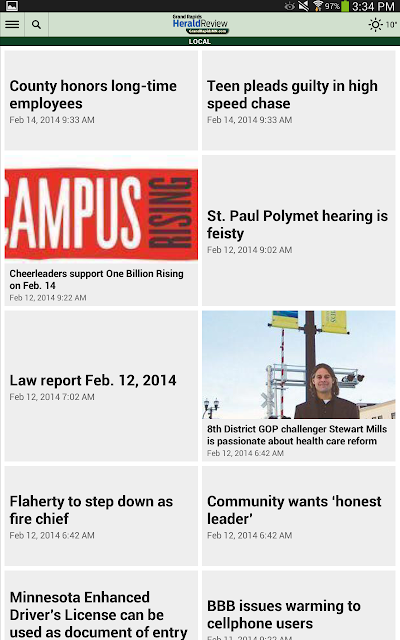View the Law report Feb. 12, 2014
This screenshot has height=640, width=400.
(x=101, y=386)
